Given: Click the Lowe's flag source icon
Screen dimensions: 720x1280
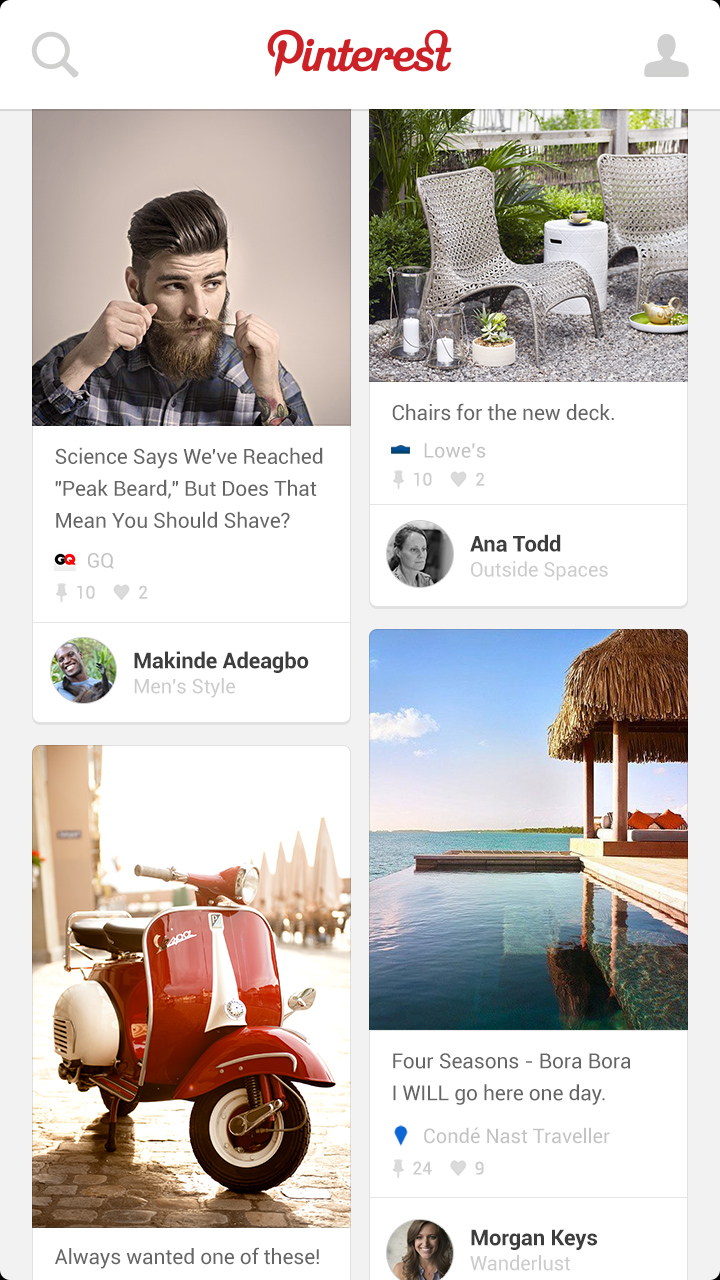Looking at the screenshot, I should click(400, 450).
